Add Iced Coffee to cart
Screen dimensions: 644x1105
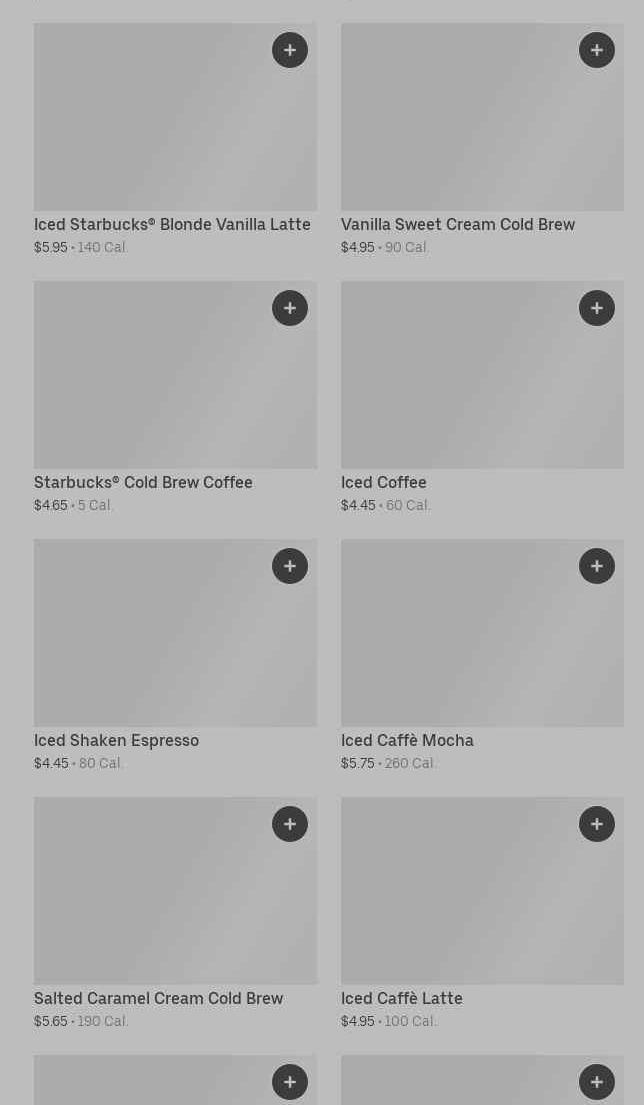pyautogui.click(x=597, y=308)
